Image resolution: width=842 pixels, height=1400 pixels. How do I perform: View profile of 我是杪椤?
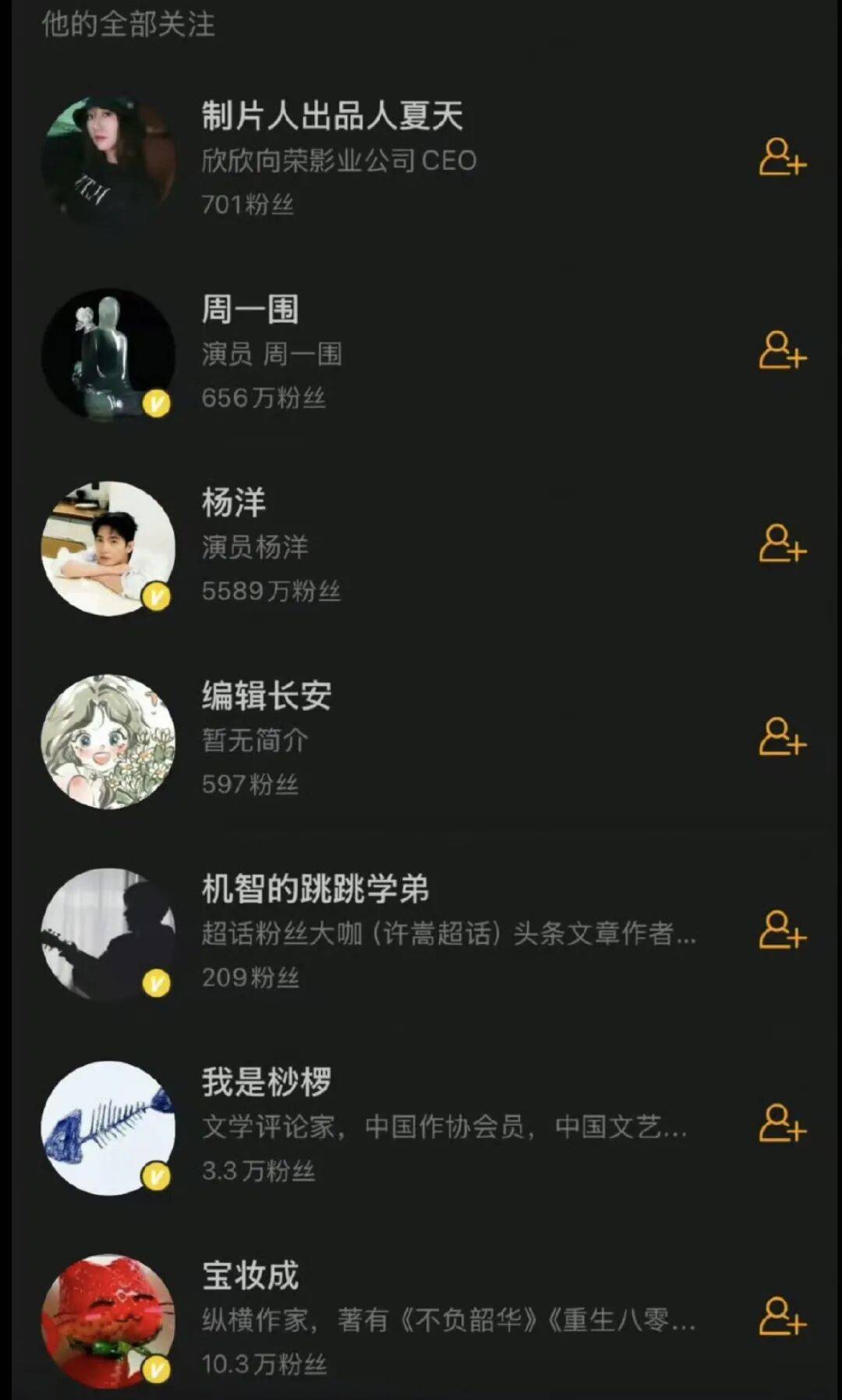267,1082
